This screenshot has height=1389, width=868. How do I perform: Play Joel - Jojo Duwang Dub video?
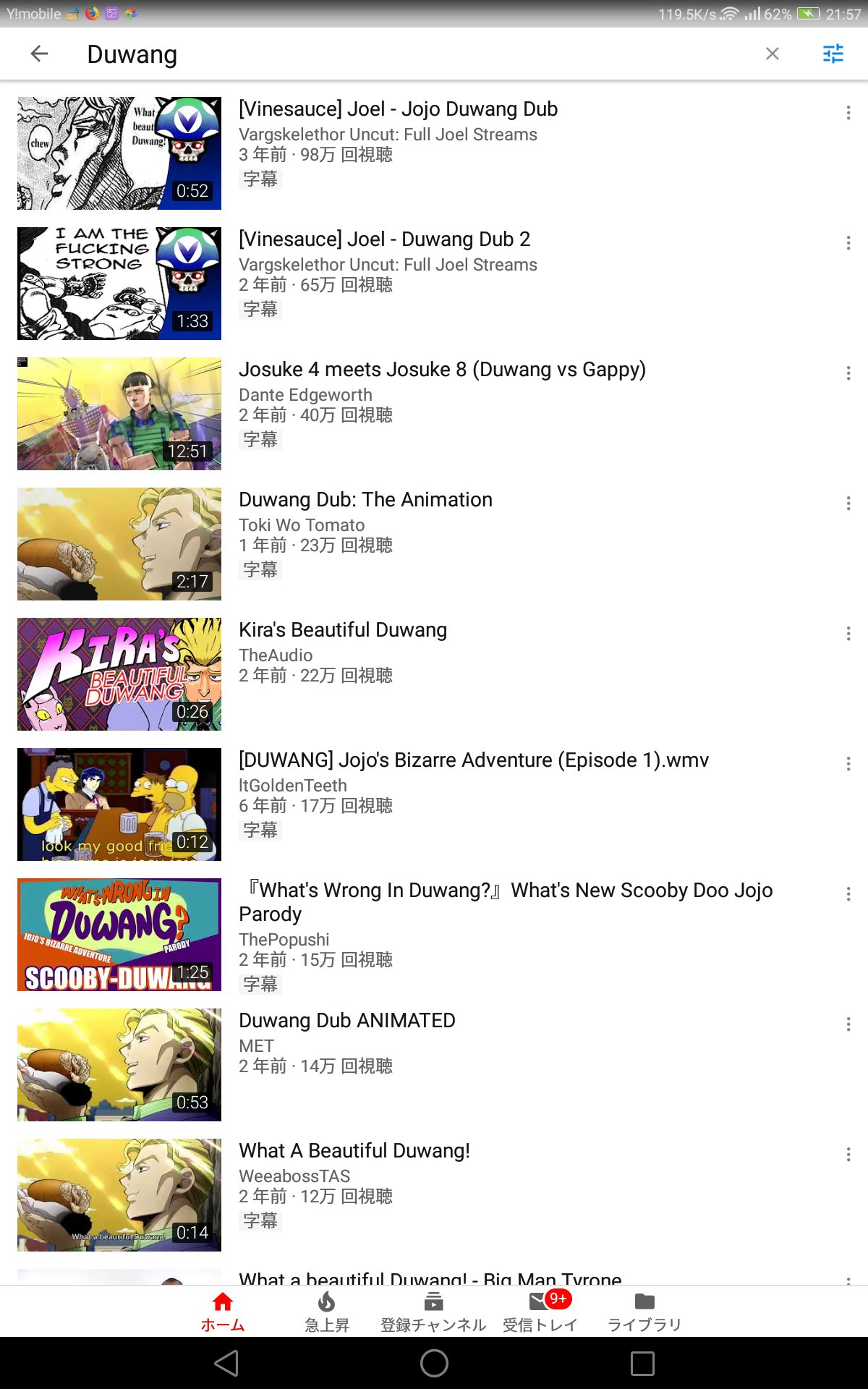pos(119,153)
